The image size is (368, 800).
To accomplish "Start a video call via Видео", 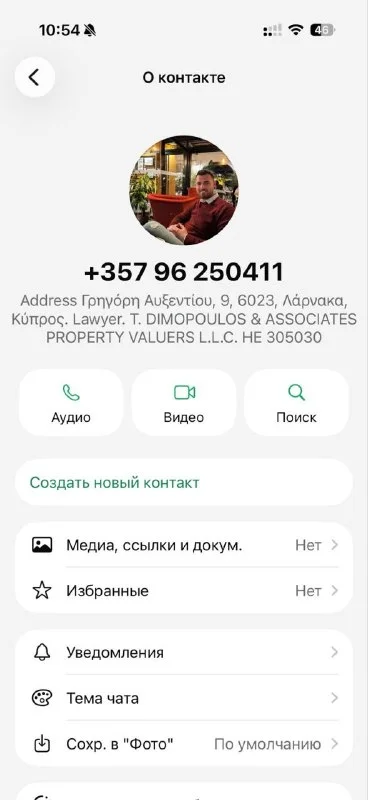I will pos(184,403).
